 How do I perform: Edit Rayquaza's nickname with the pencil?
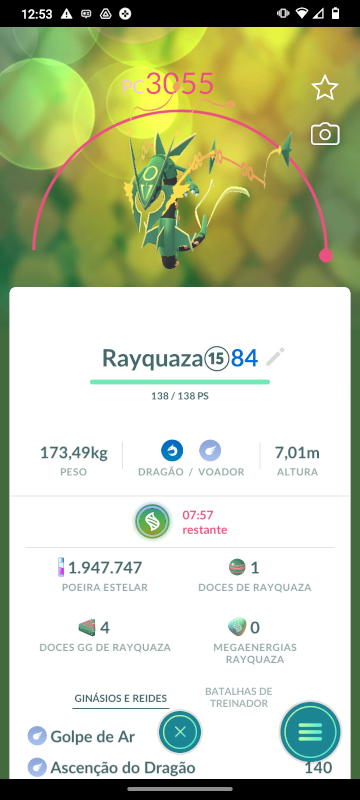[275, 357]
